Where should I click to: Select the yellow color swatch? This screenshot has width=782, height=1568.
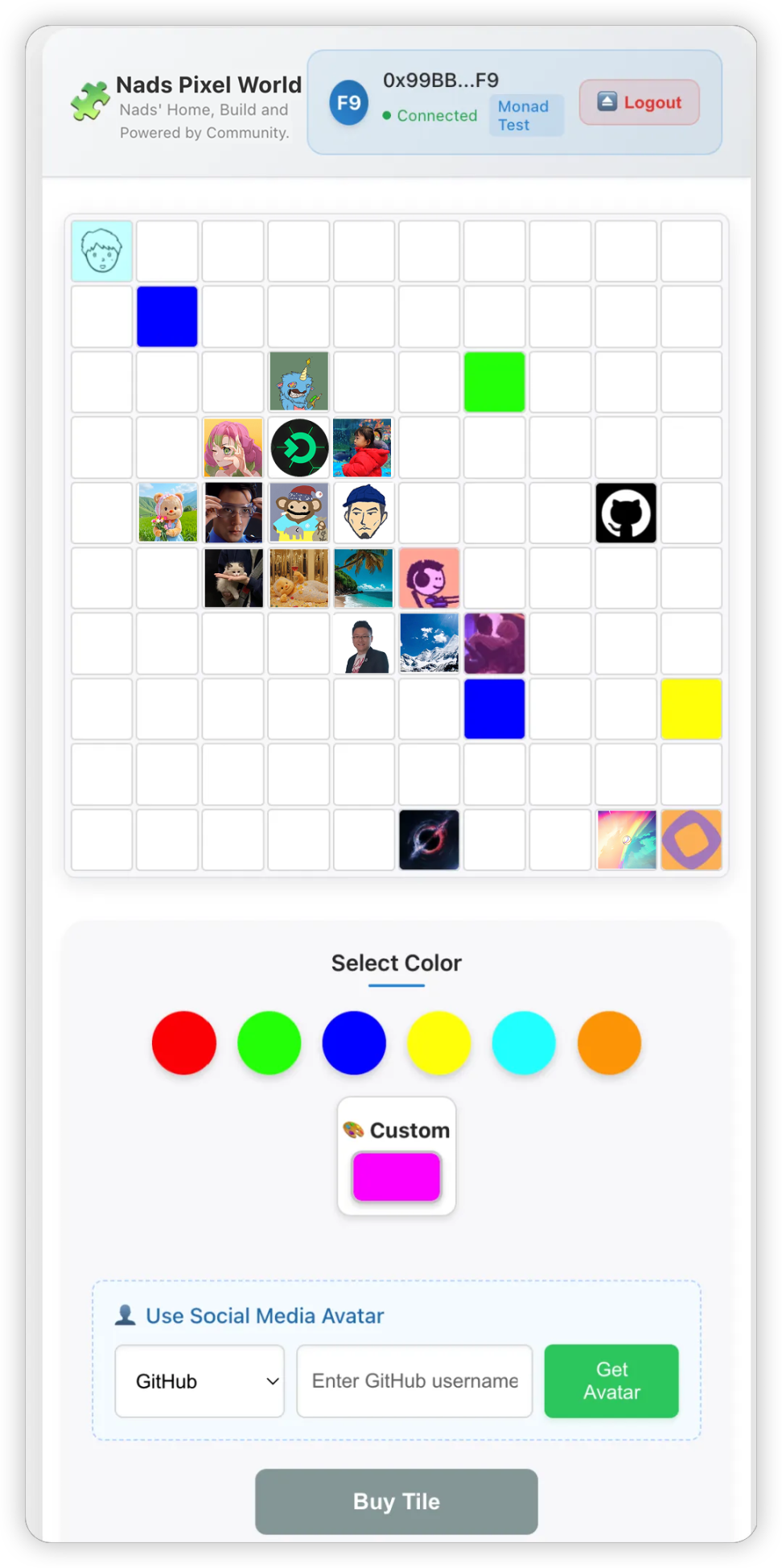coord(439,1042)
